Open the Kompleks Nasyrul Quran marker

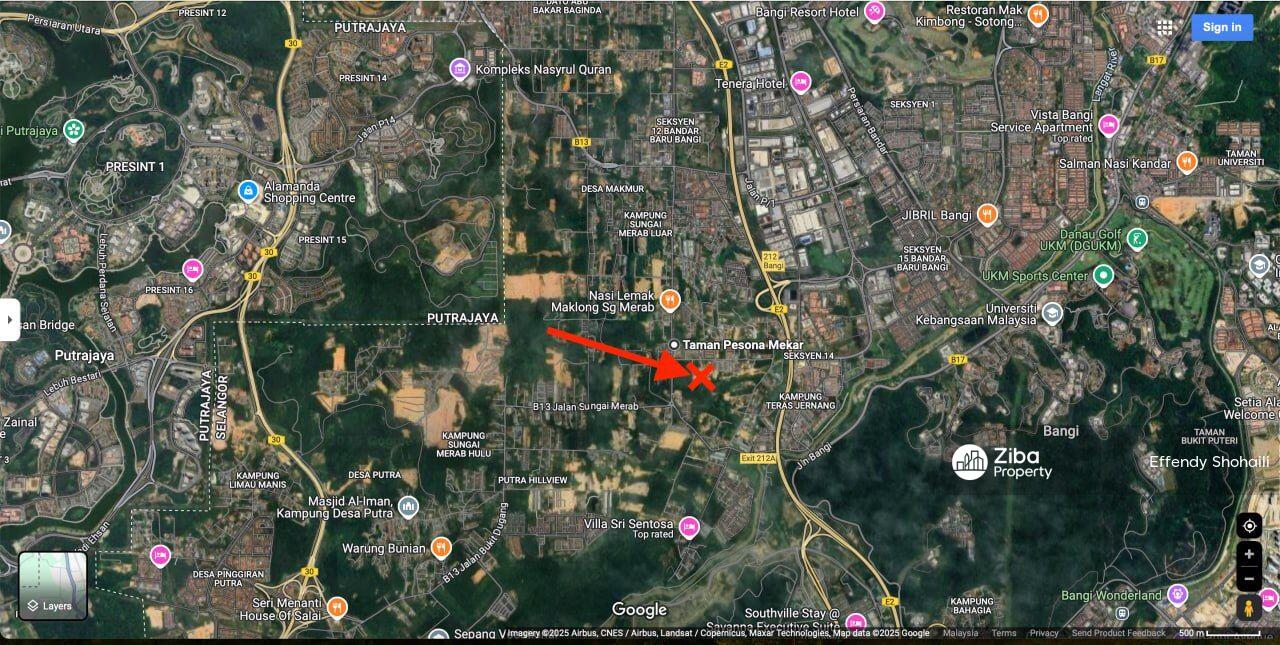pyautogui.click(x=460, y=69)
